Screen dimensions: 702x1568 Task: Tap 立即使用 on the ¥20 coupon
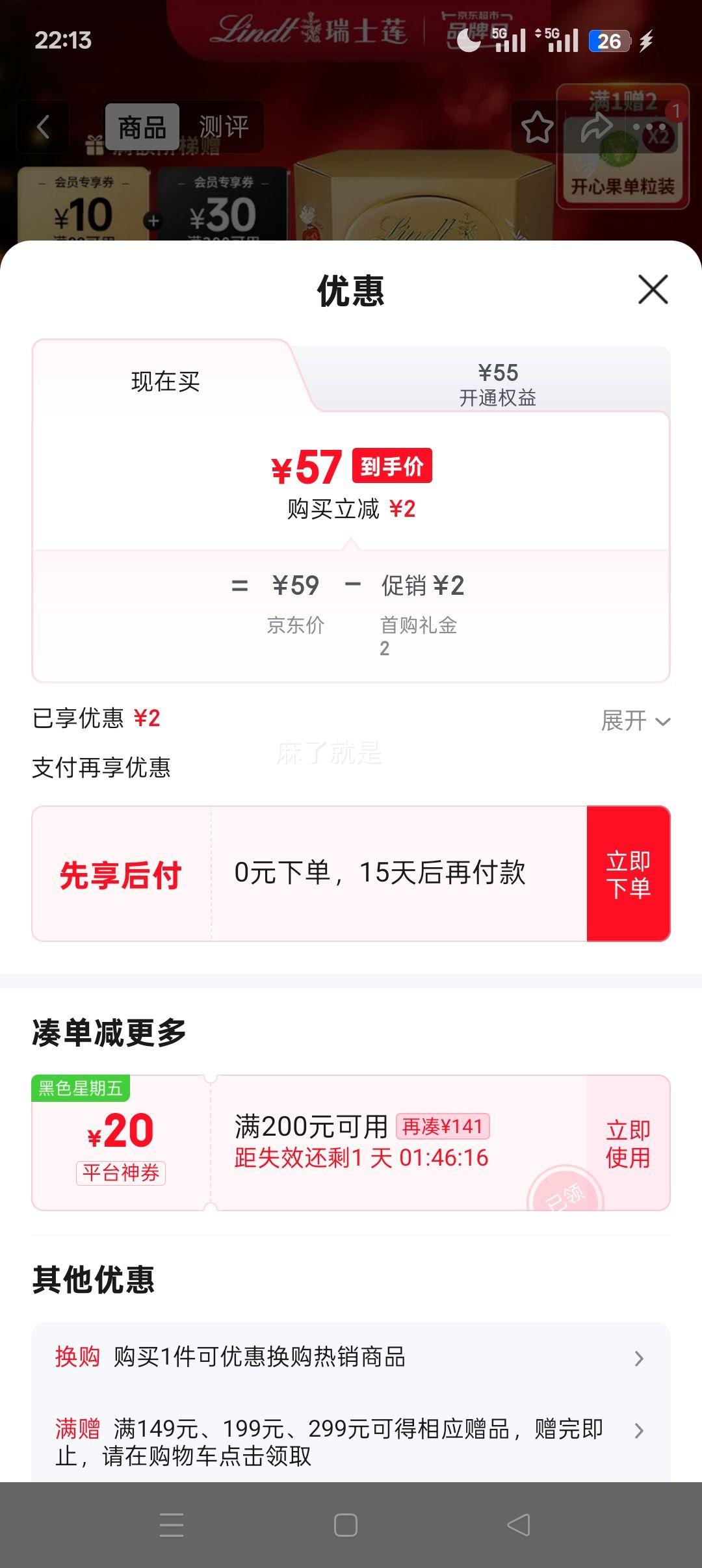(628, 1144)
